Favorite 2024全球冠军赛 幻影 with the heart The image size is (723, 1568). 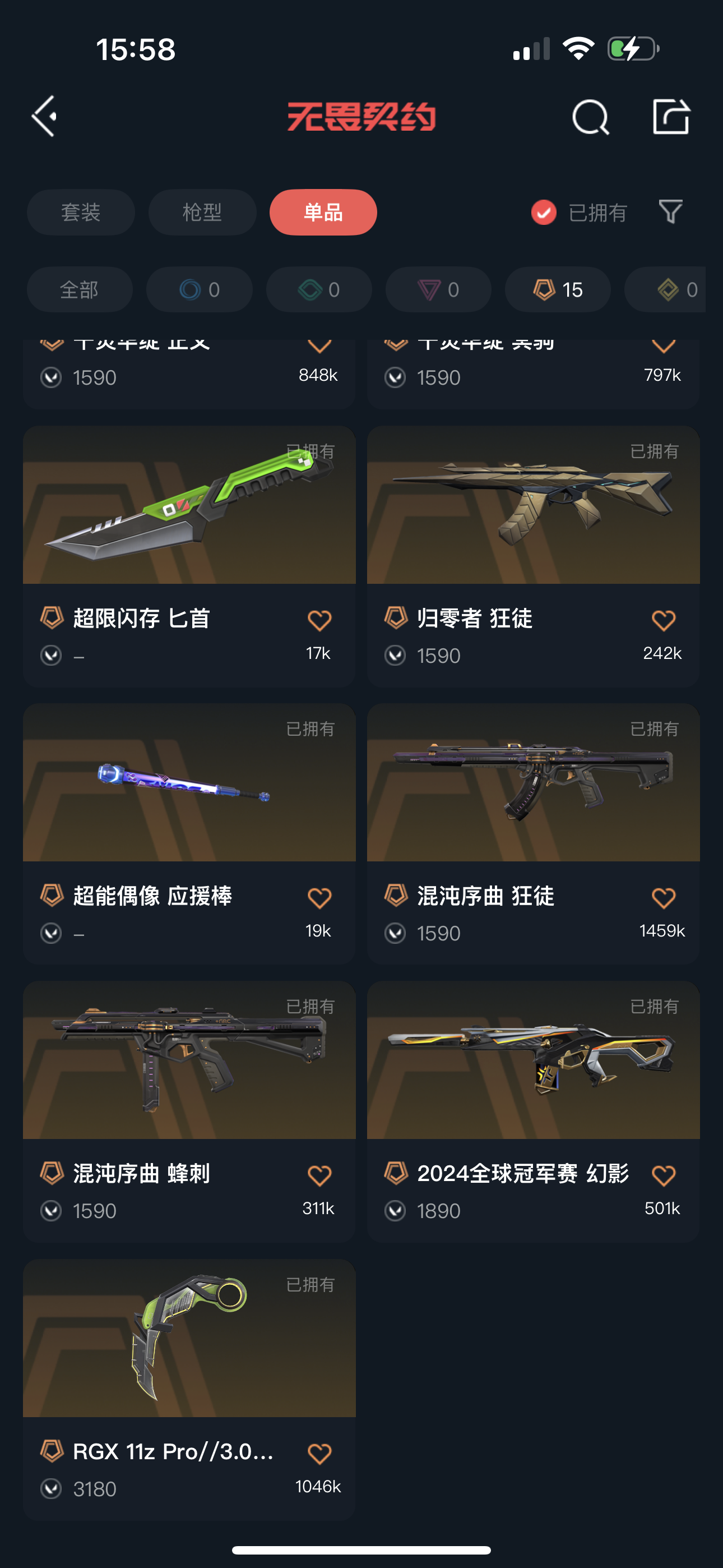point(662,1175)
